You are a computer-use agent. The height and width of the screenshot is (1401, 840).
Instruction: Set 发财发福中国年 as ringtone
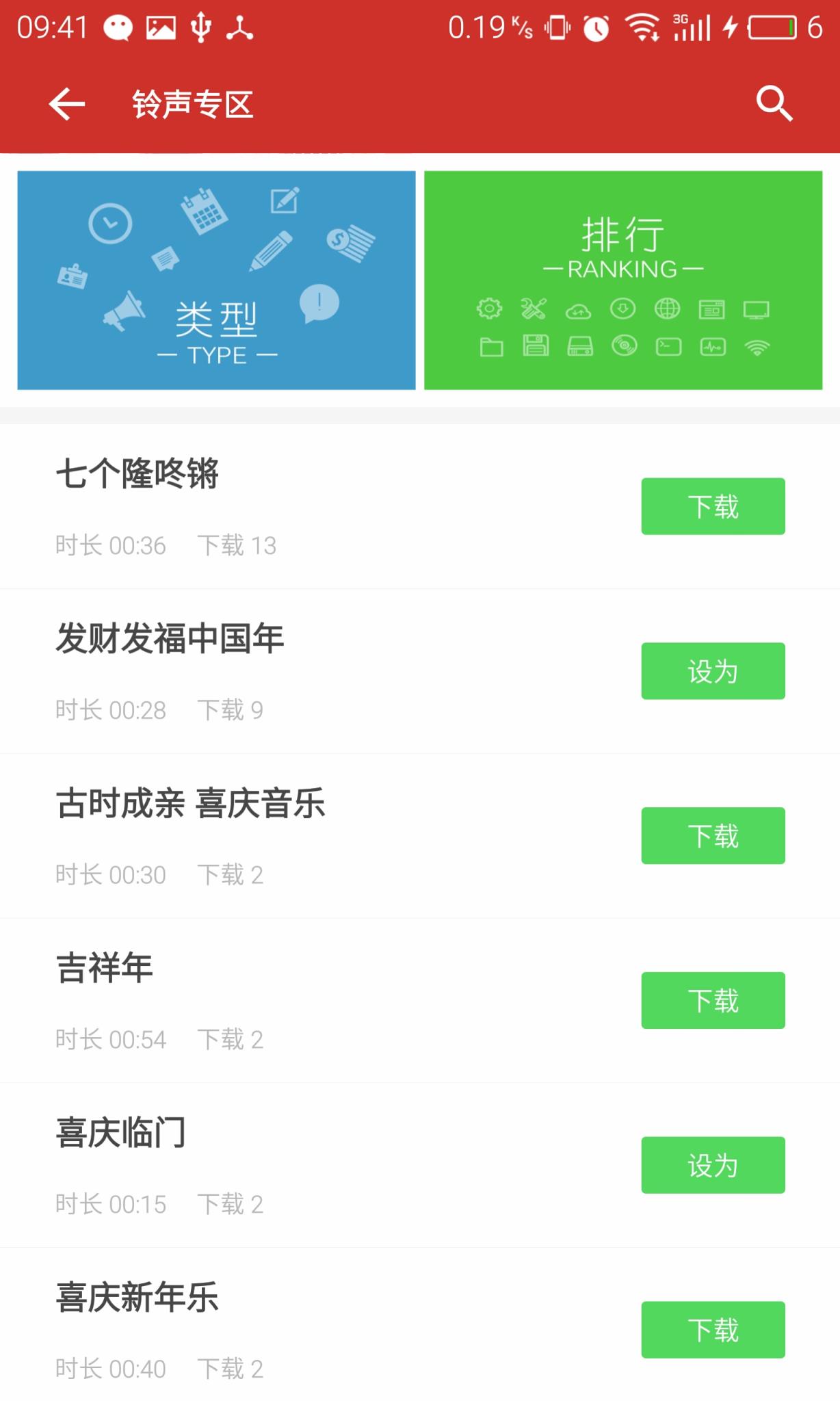click(712, 671)
